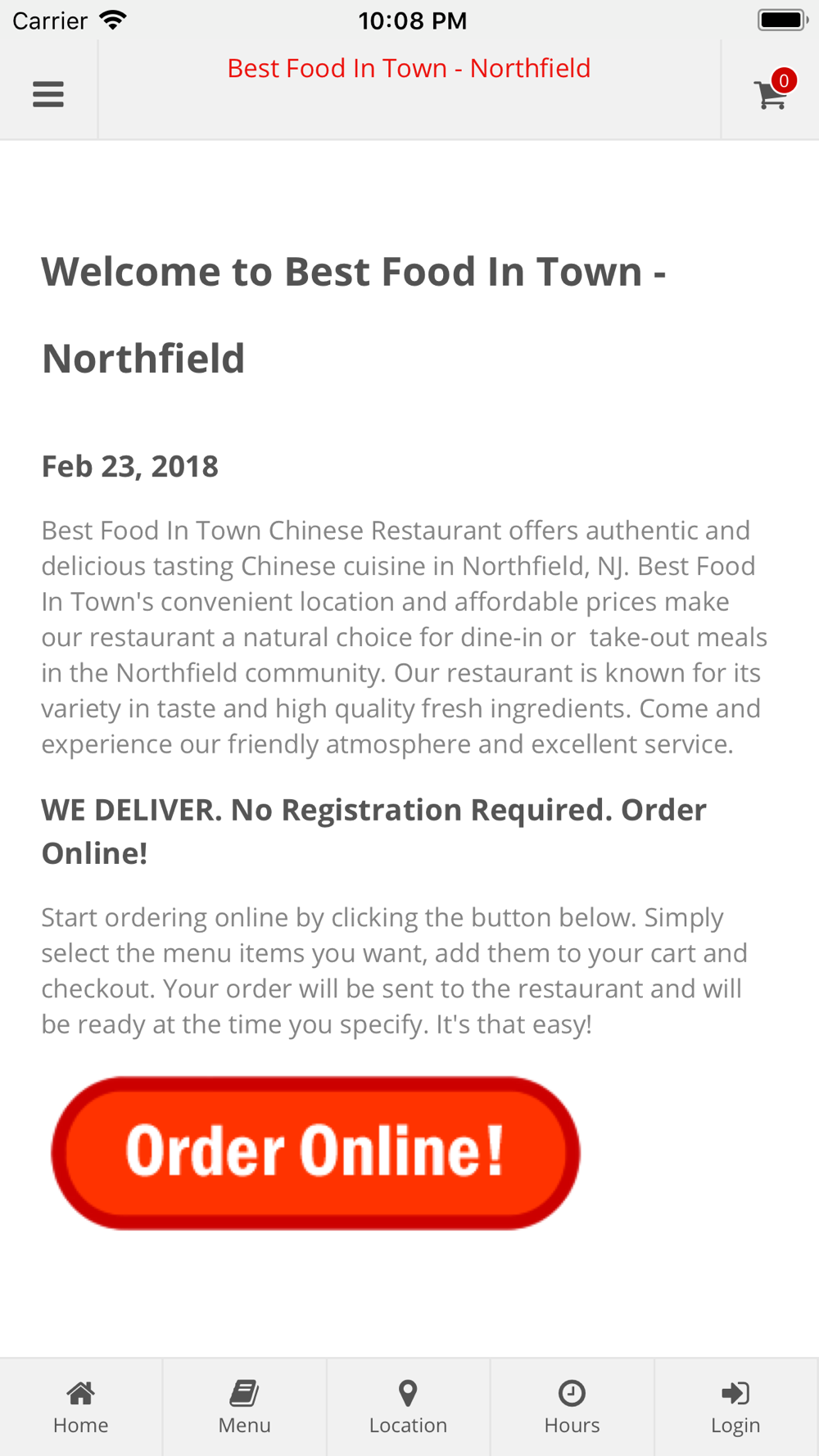The width and height of the screenshot is (819, 1456).
Task: Switch to the Menu tab
Action: click(x=245, y=1407)
